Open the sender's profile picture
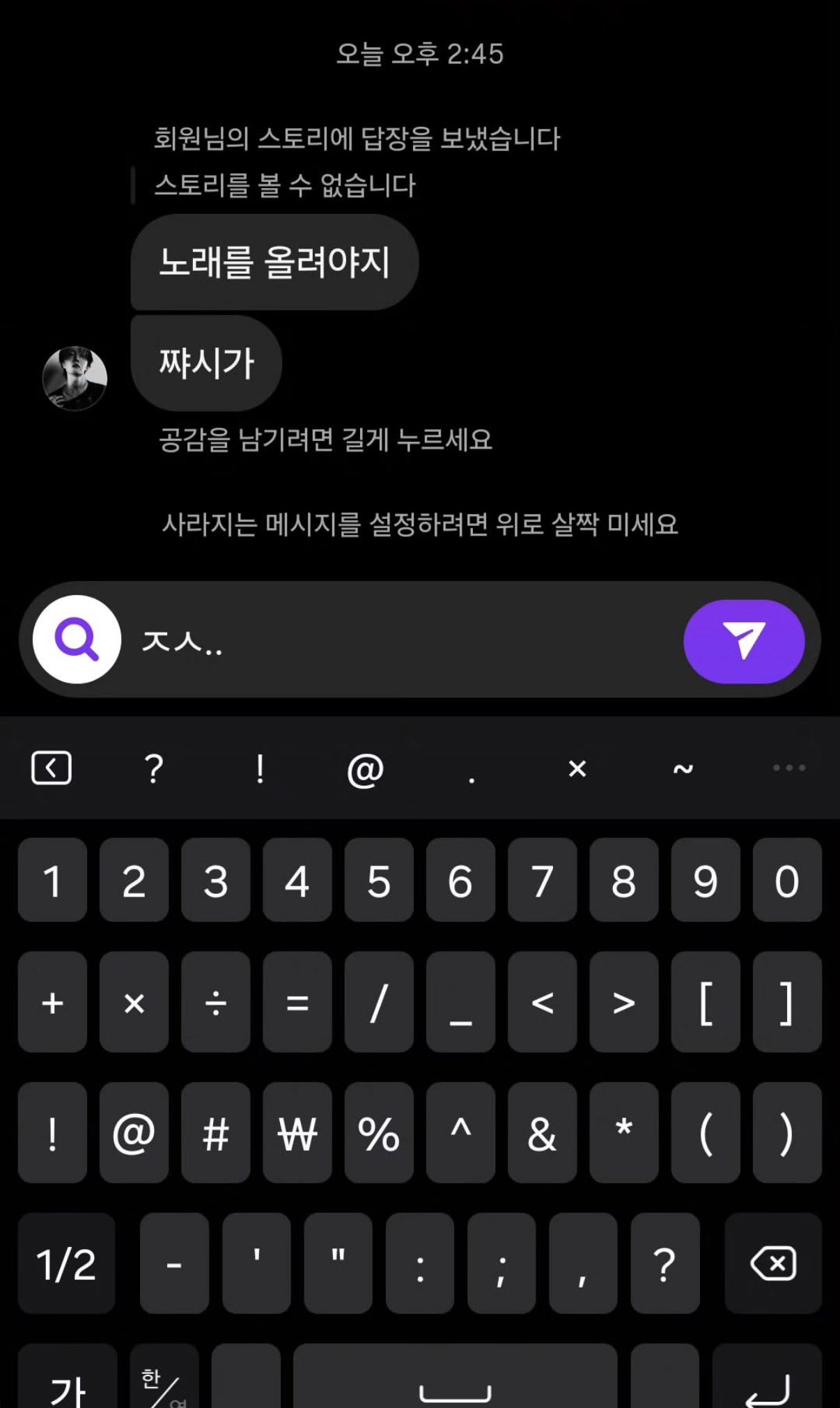Screen dimensions: 840x1408 77,375
